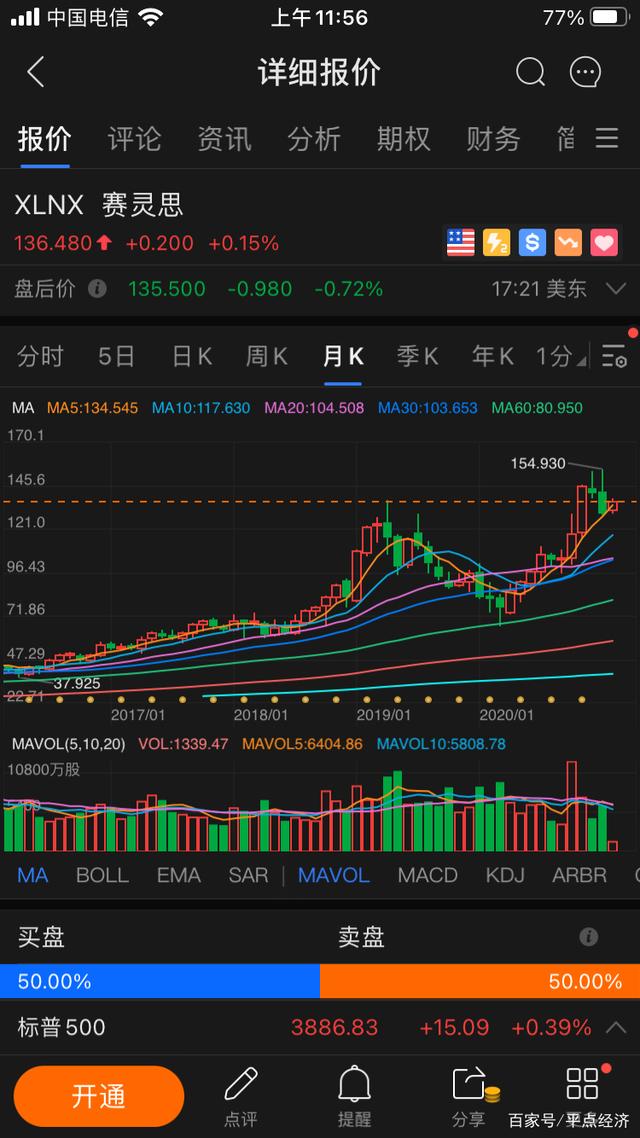Go back using the top-left arrow
640x1138 pixels.
[36, 72]
